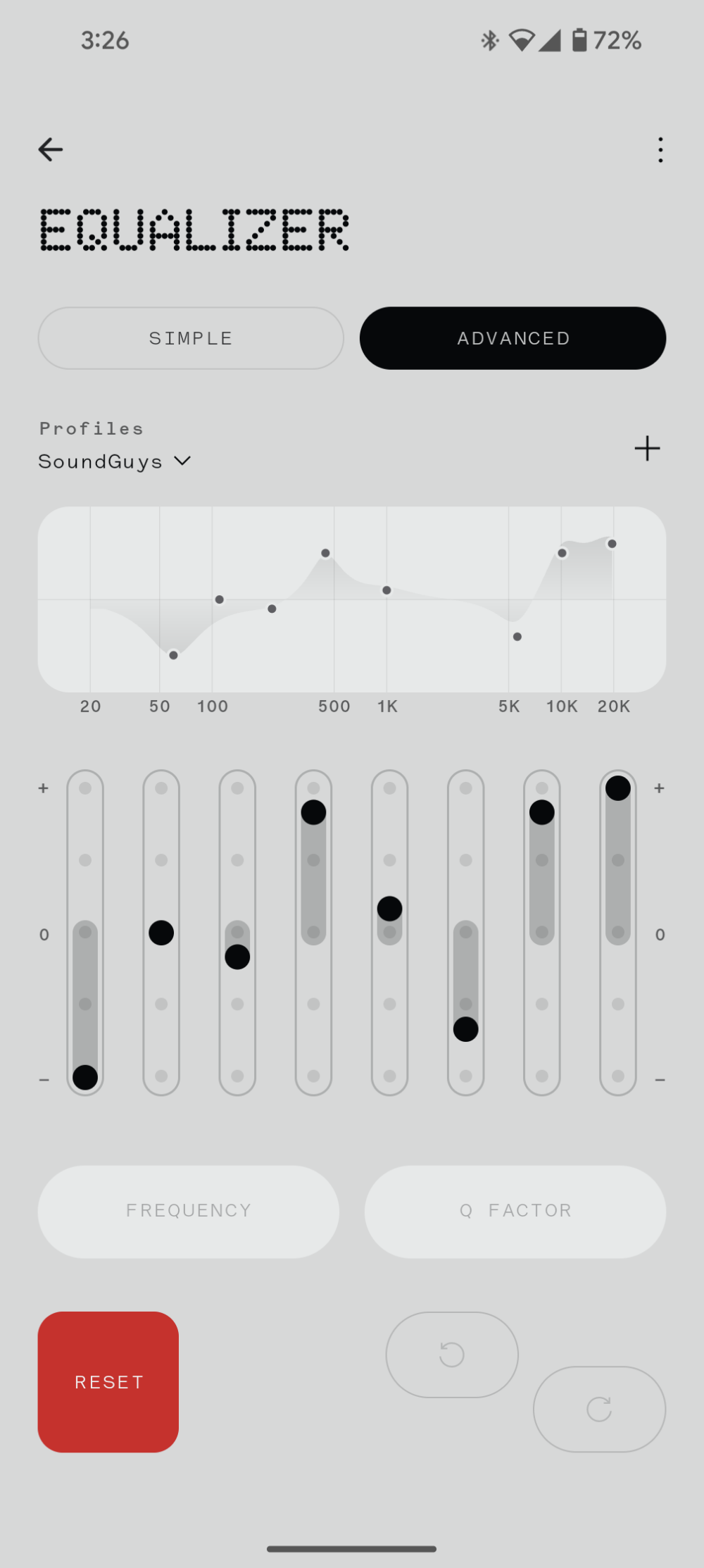Go back using the arrow icon
Viewport: 704px width, 1568px height.
point(51,149)
